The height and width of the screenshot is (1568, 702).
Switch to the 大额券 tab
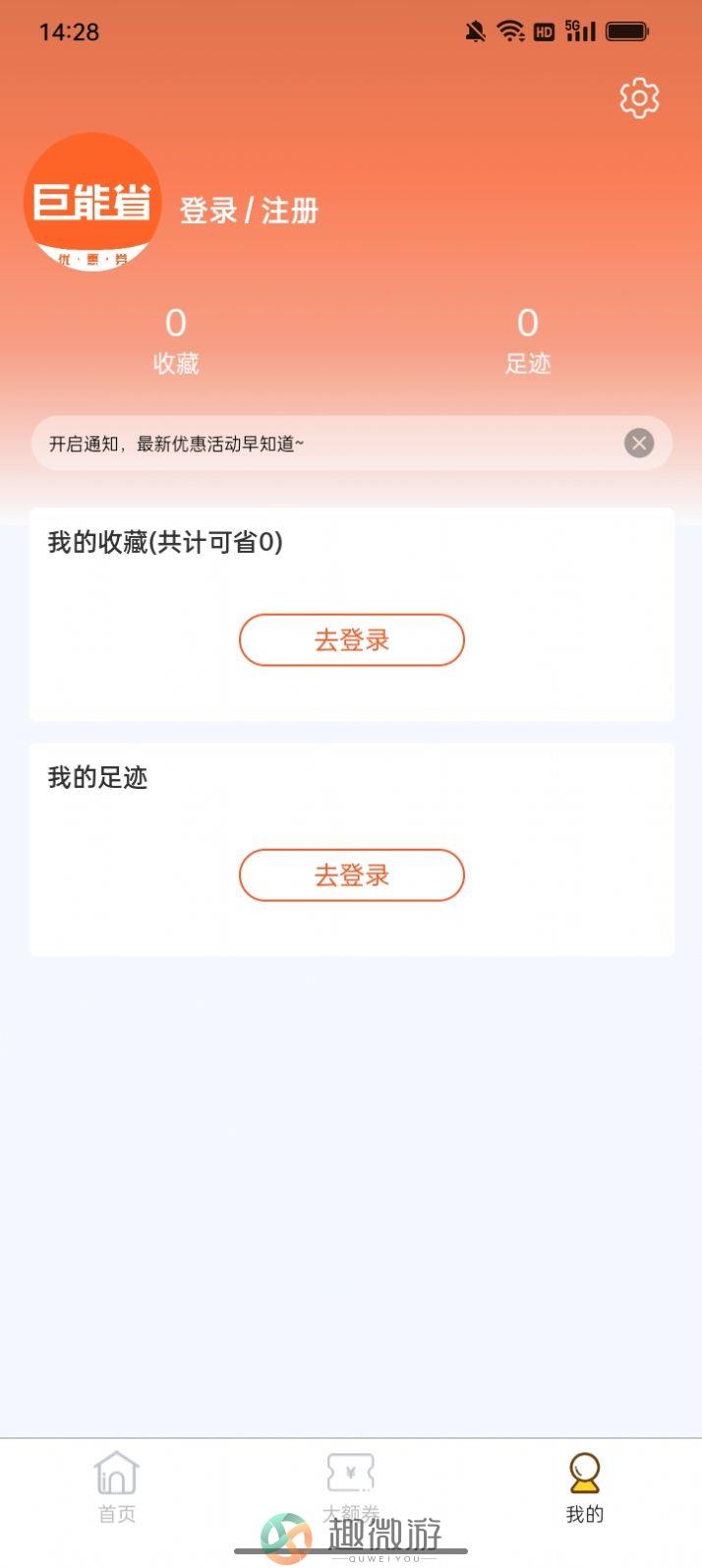pyautogui.click(x=351, y=1487)
